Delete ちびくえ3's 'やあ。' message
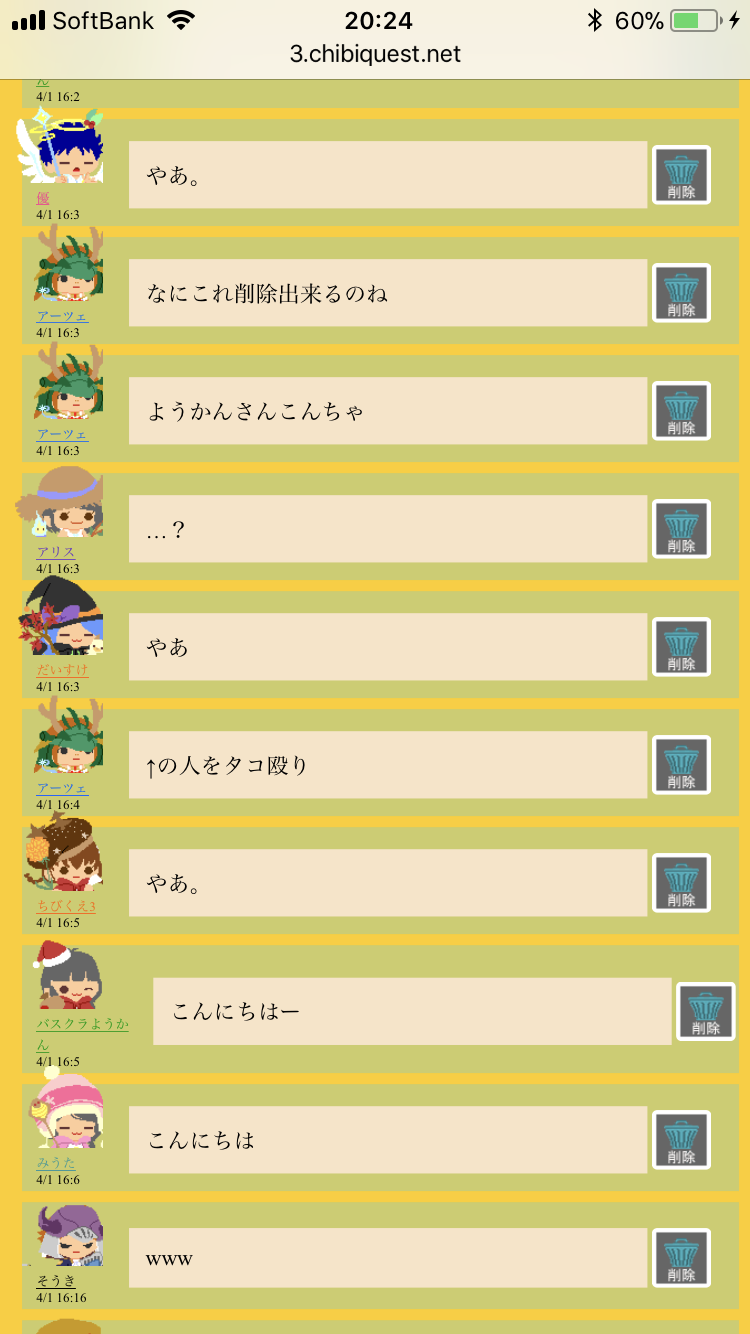 click(681, 883)
